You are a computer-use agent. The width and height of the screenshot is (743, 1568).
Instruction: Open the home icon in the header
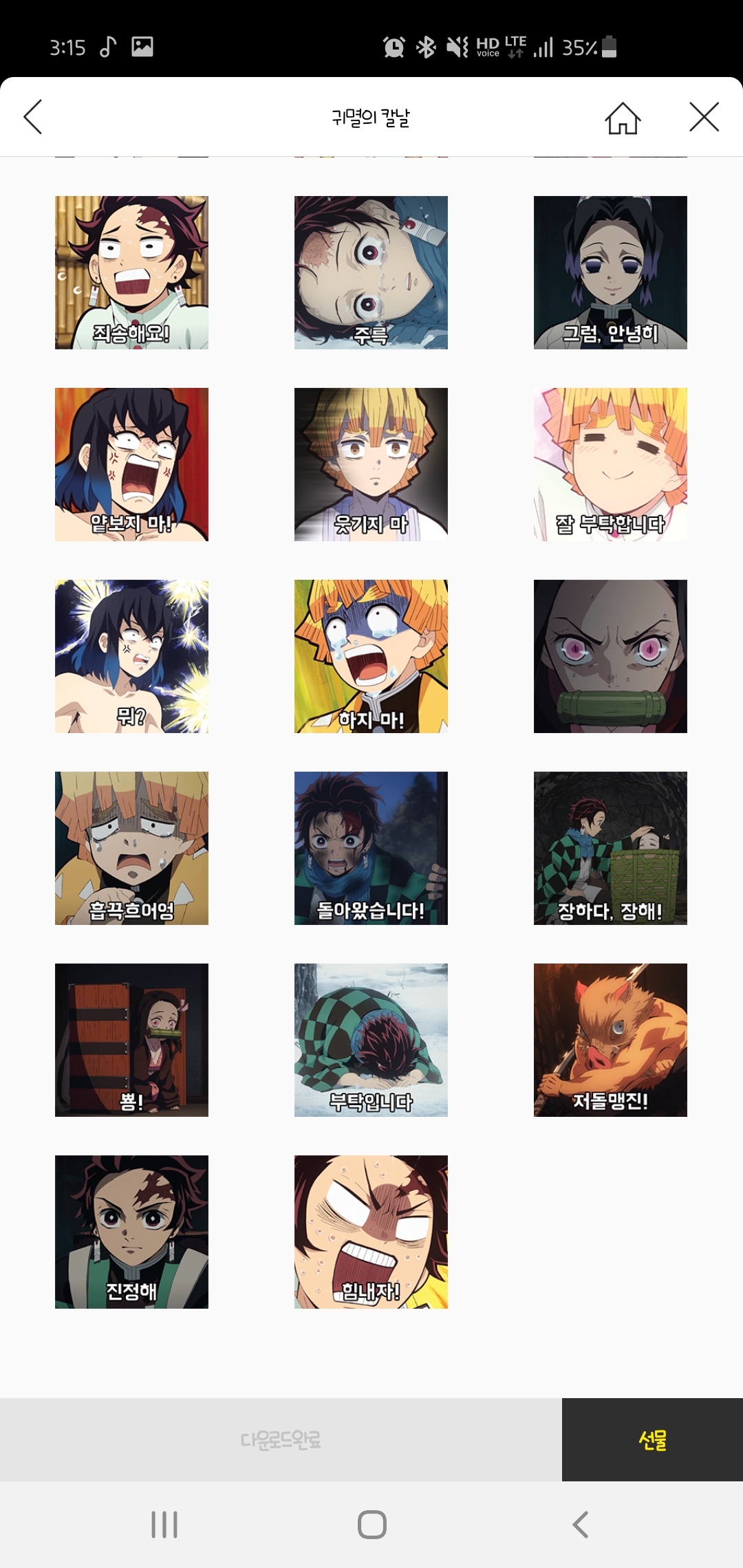click(623, 118)
